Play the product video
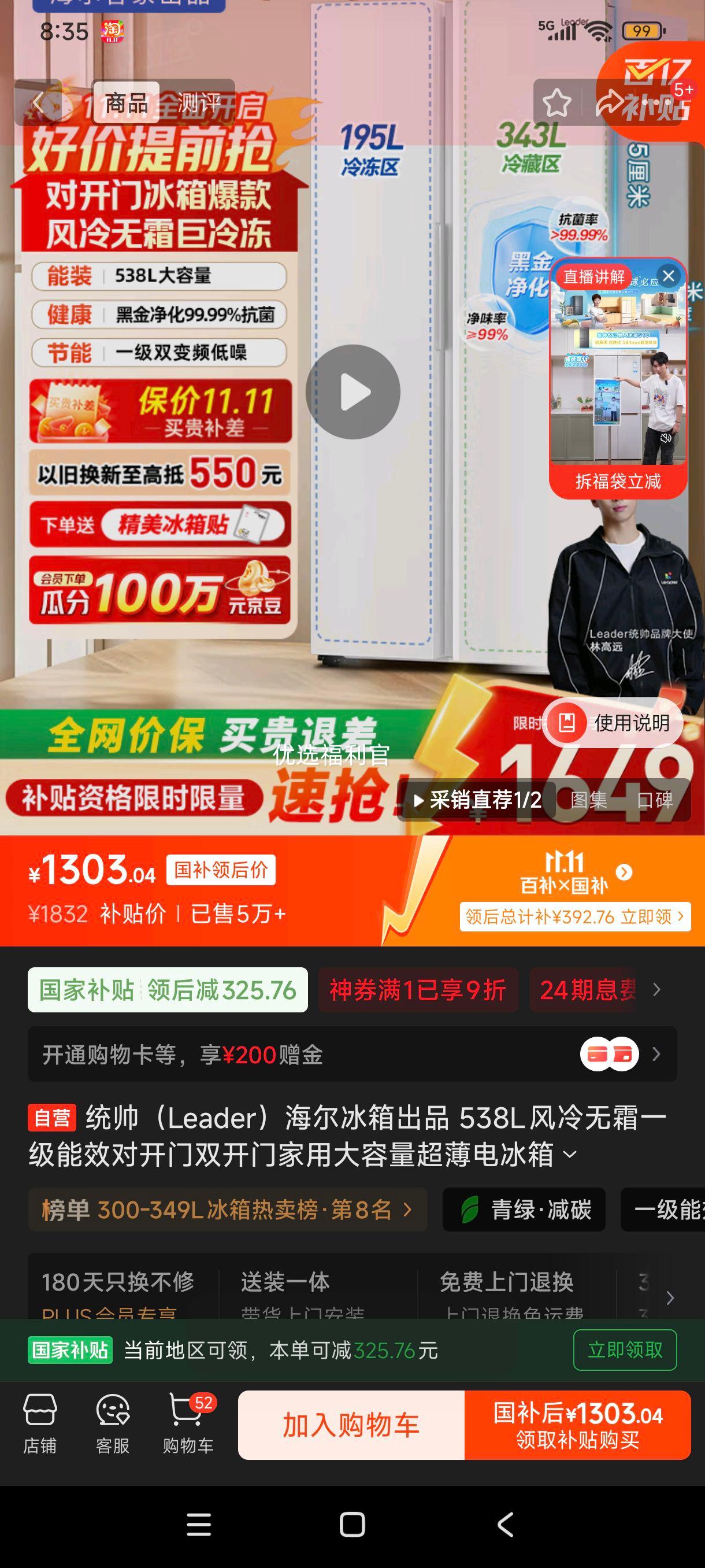Image resolution: width=705 pixels, height=1568 pixels. click(353, 392)
